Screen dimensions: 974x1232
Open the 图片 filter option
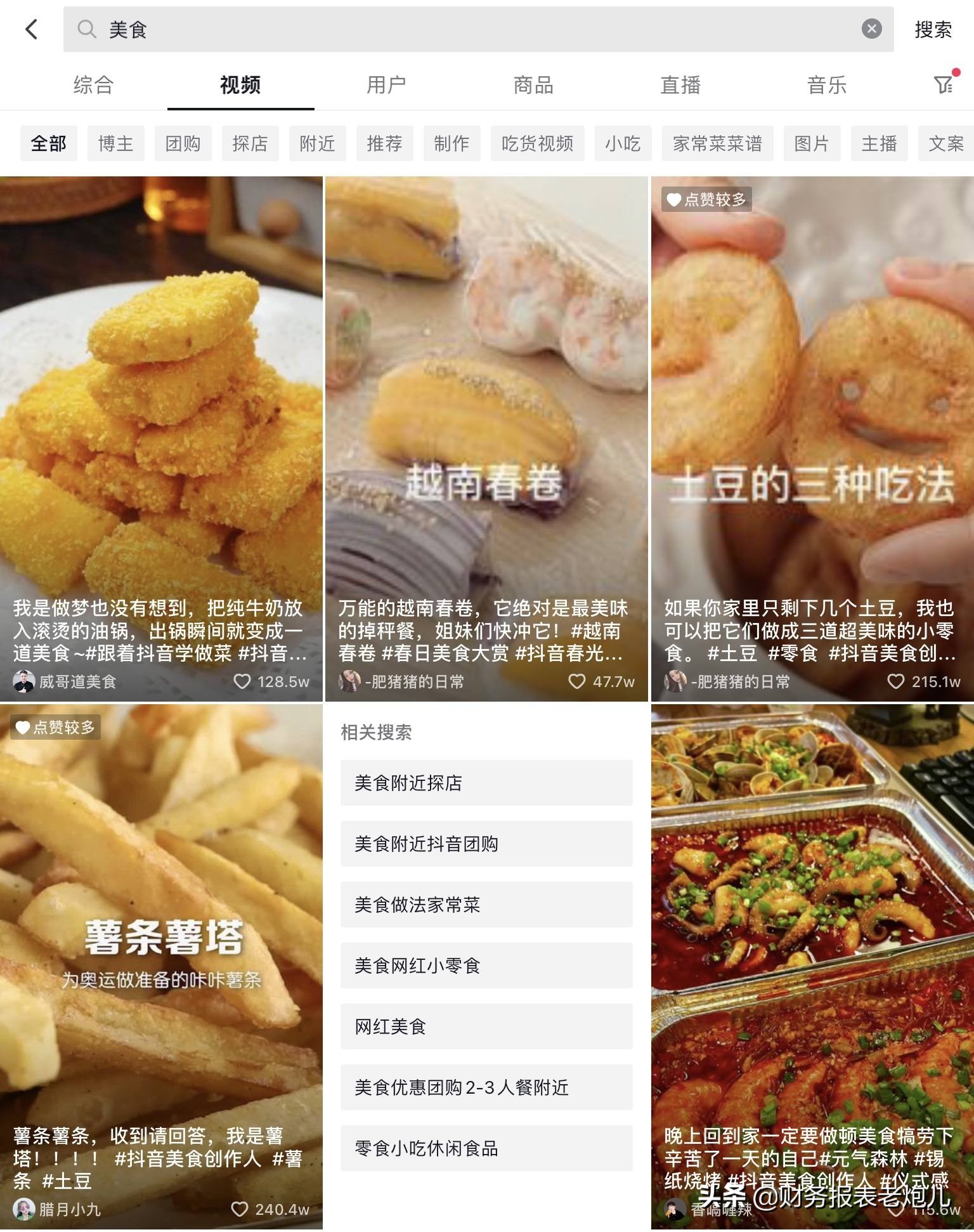click(x=812, y=144)
